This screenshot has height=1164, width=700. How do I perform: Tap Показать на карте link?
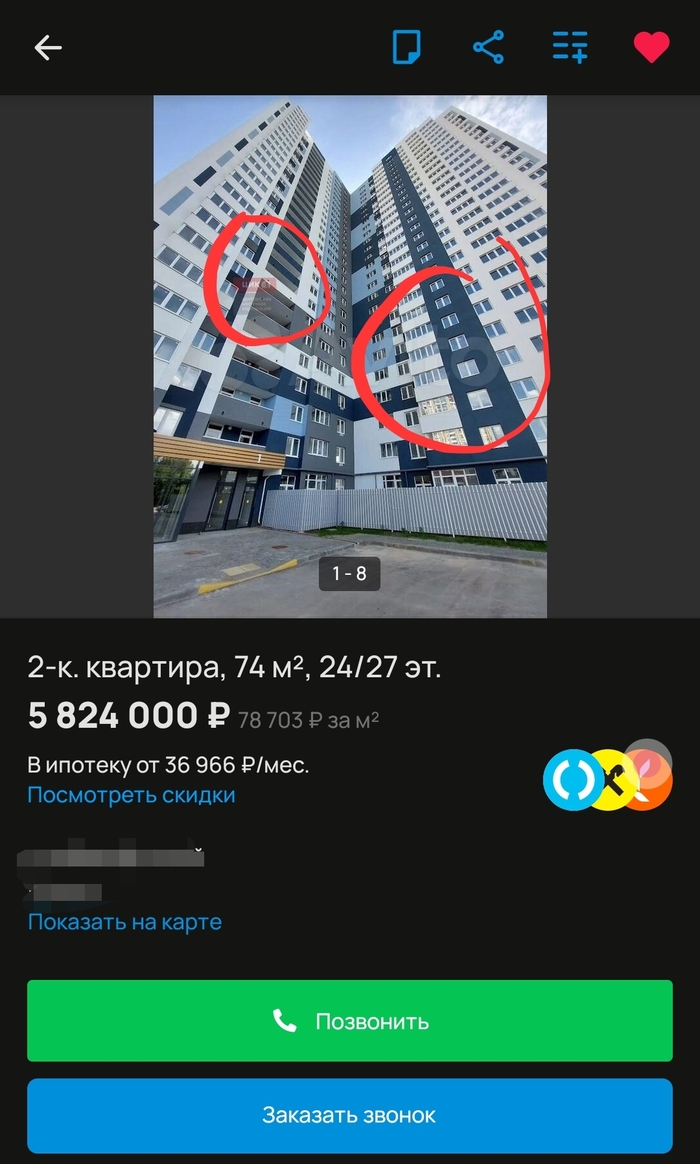point(125,922)
